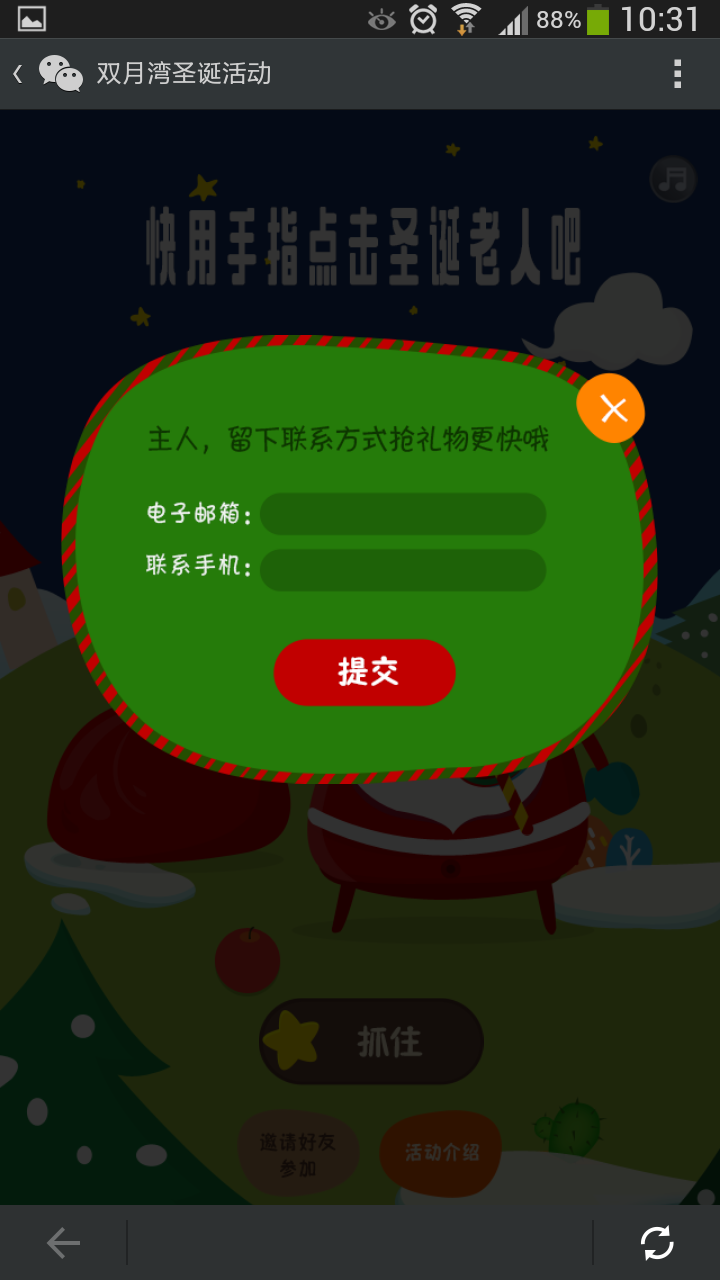Open the WeChat overflow menu
The height and width of the screenshot is (1280, 720).
677,74
